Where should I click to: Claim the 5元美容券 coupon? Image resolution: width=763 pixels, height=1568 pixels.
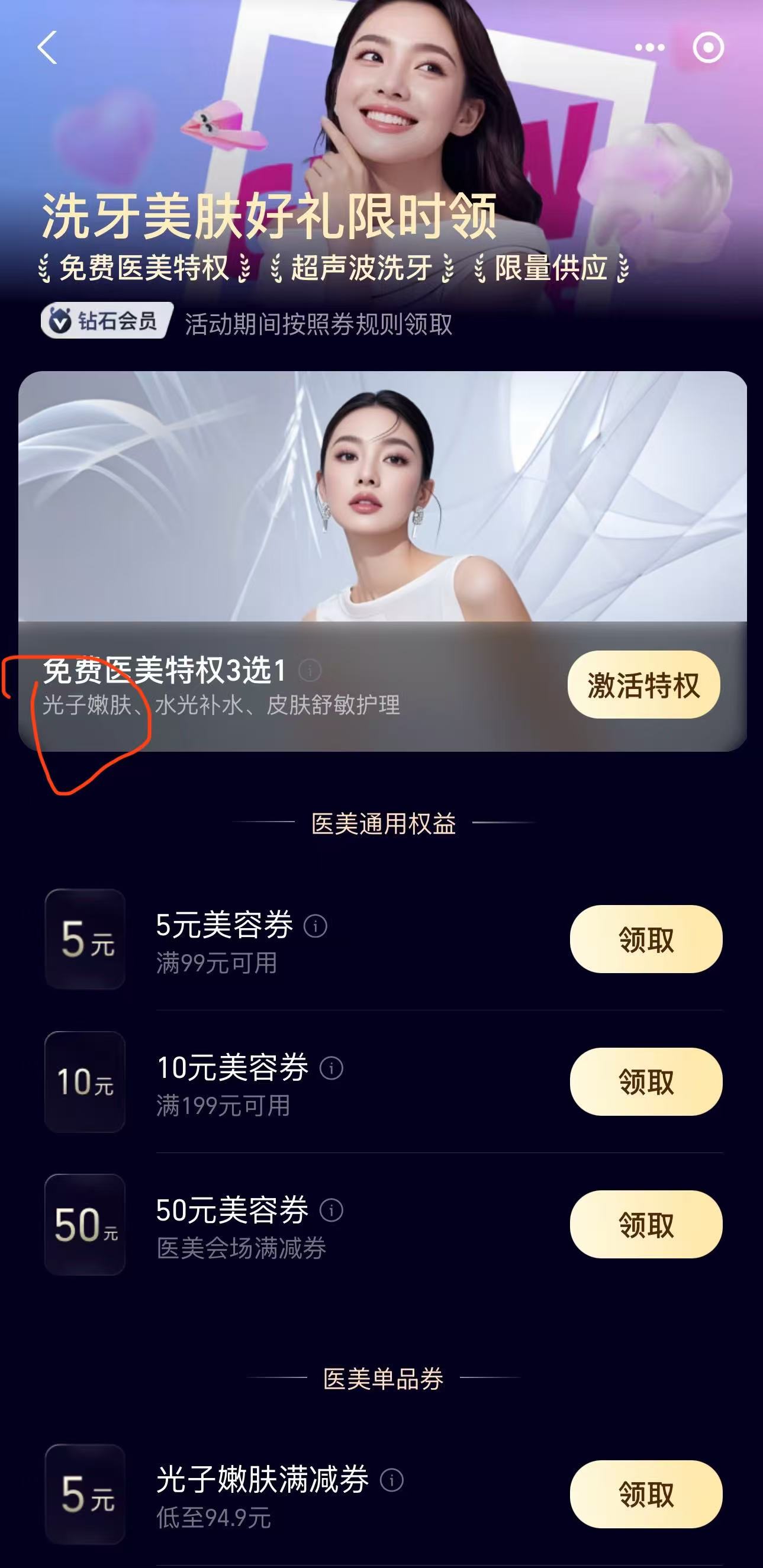point(646,939)
